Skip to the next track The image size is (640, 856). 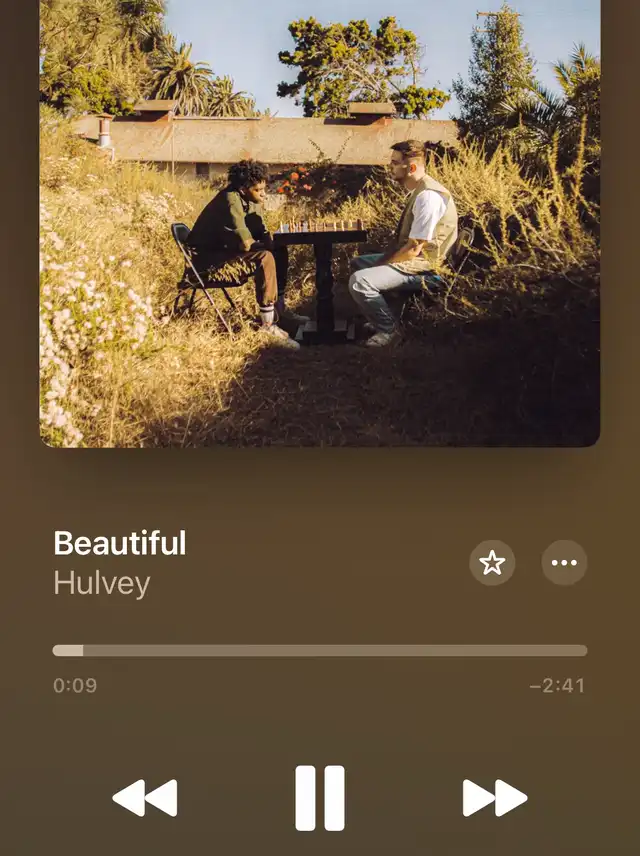494,798
